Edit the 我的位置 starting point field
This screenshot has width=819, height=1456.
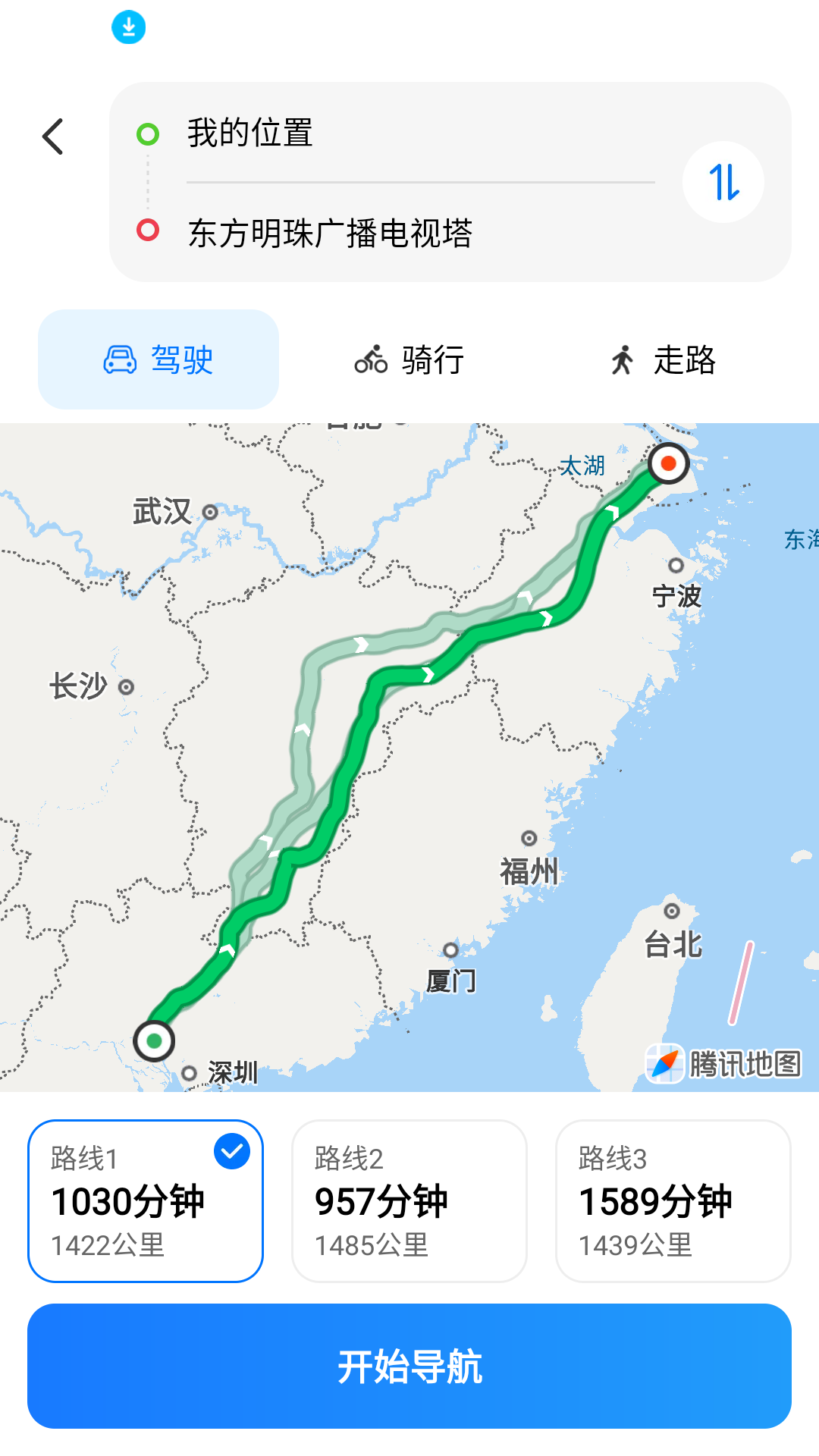[417, 133]
